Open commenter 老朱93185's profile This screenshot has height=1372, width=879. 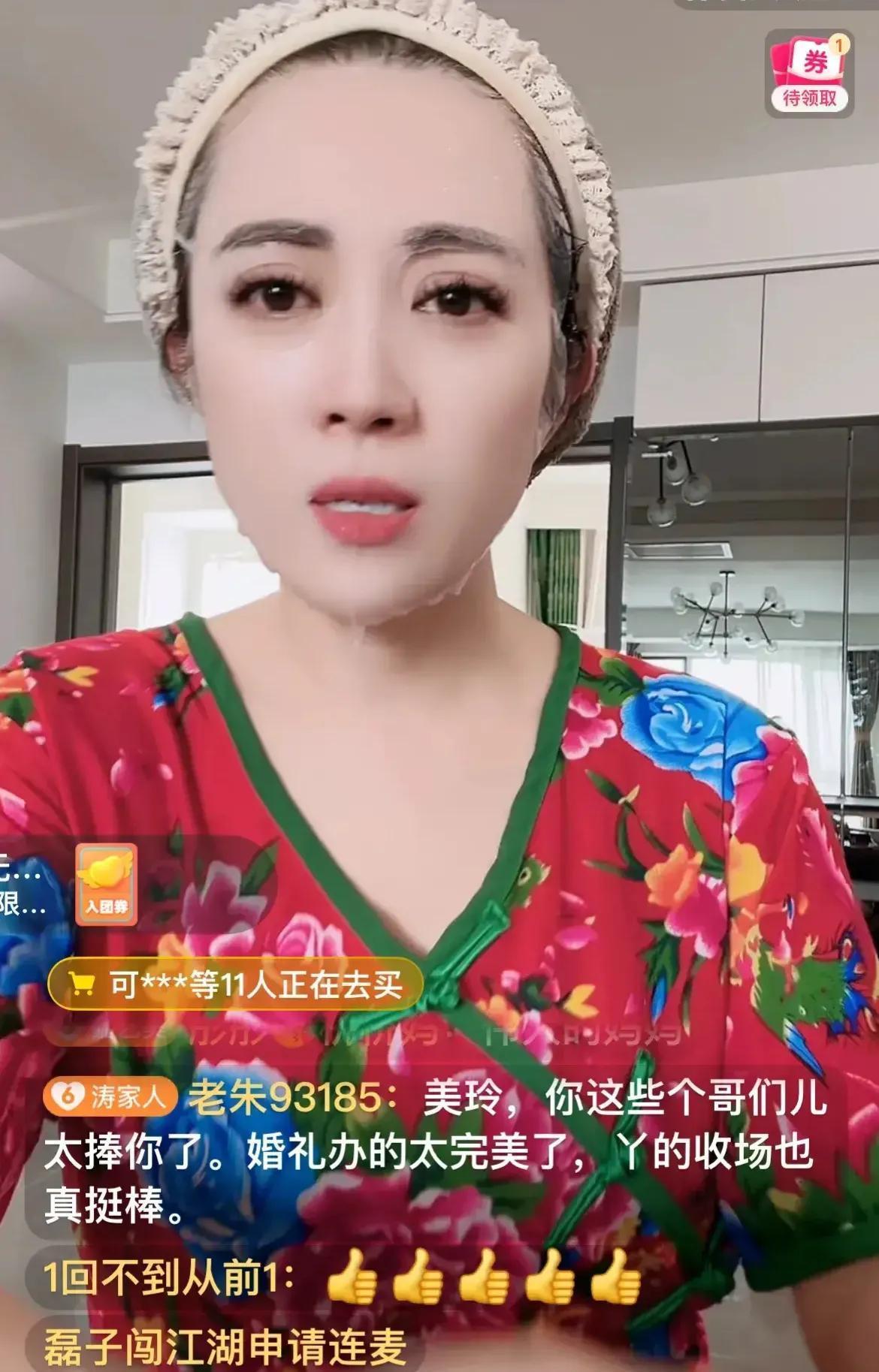285,1099
